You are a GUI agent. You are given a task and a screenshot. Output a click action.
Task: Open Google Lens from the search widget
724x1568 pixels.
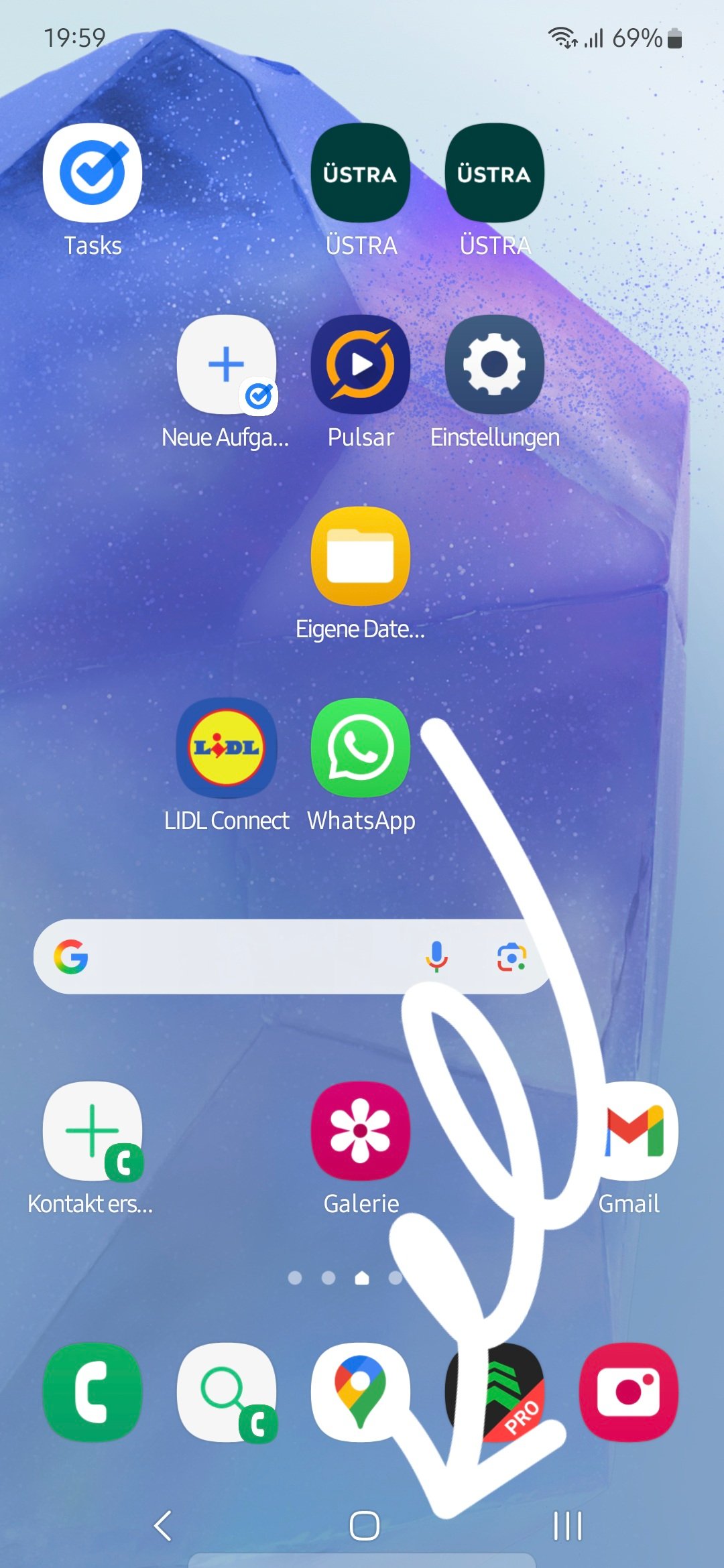(511, 957)
